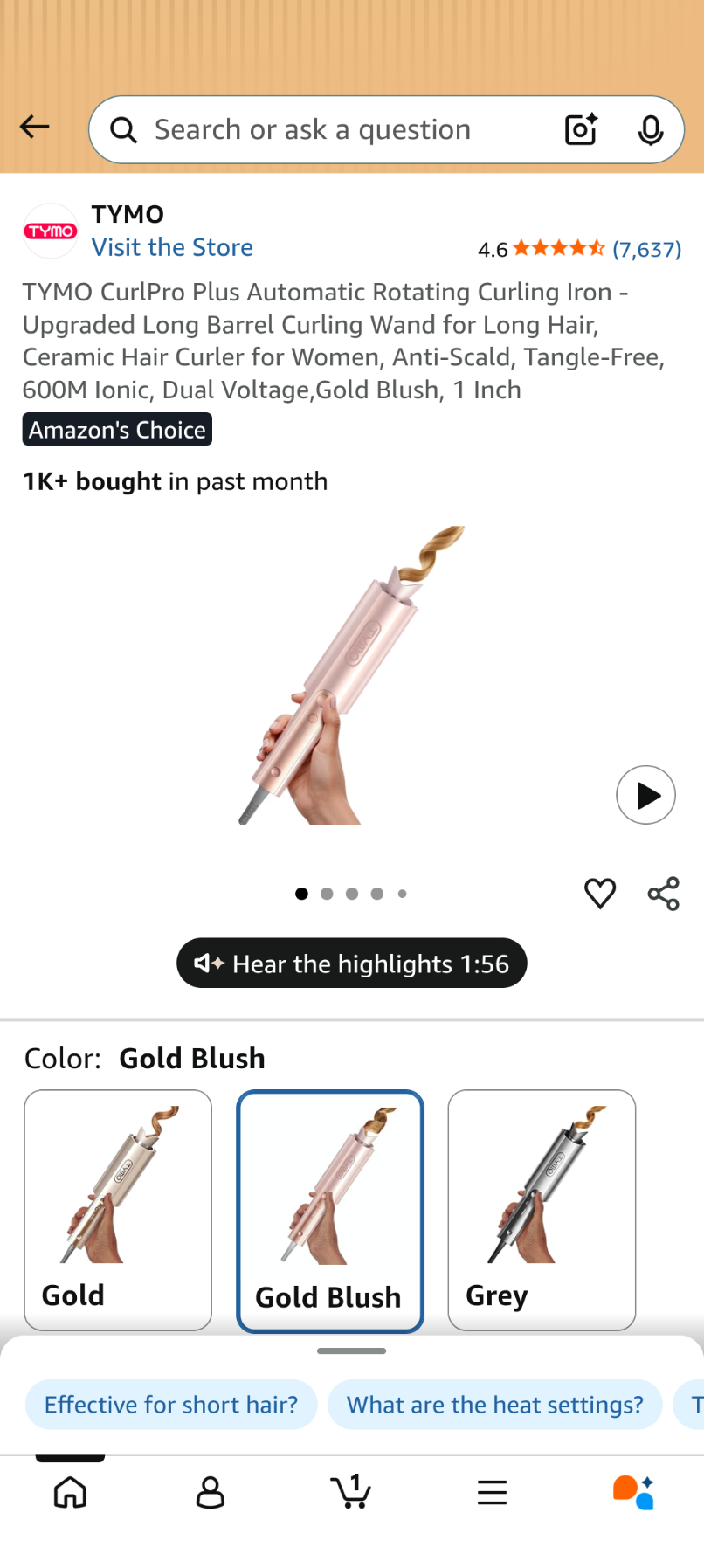Open camera lens search
This screenshot has height=1568, width=704.
pos(581,130)
